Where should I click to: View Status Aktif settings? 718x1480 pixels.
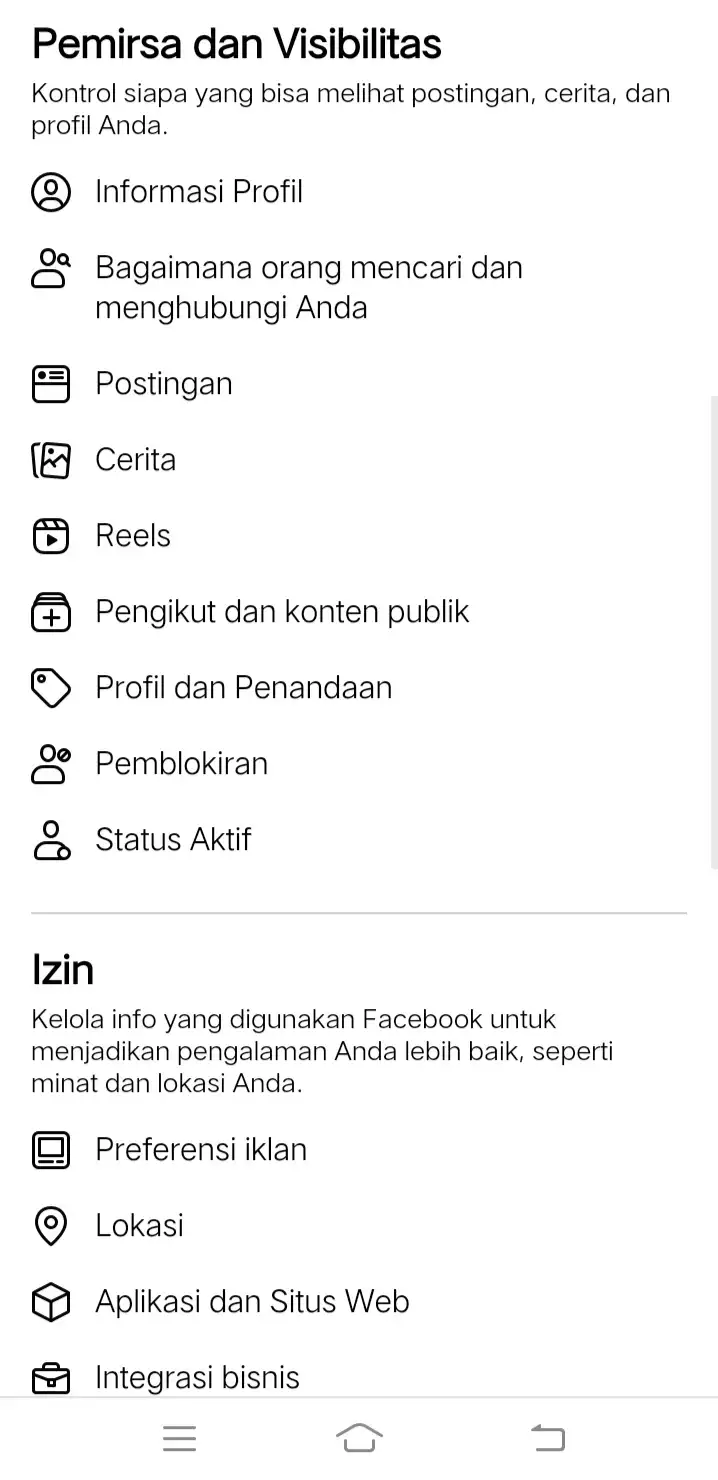pos(172,840)
